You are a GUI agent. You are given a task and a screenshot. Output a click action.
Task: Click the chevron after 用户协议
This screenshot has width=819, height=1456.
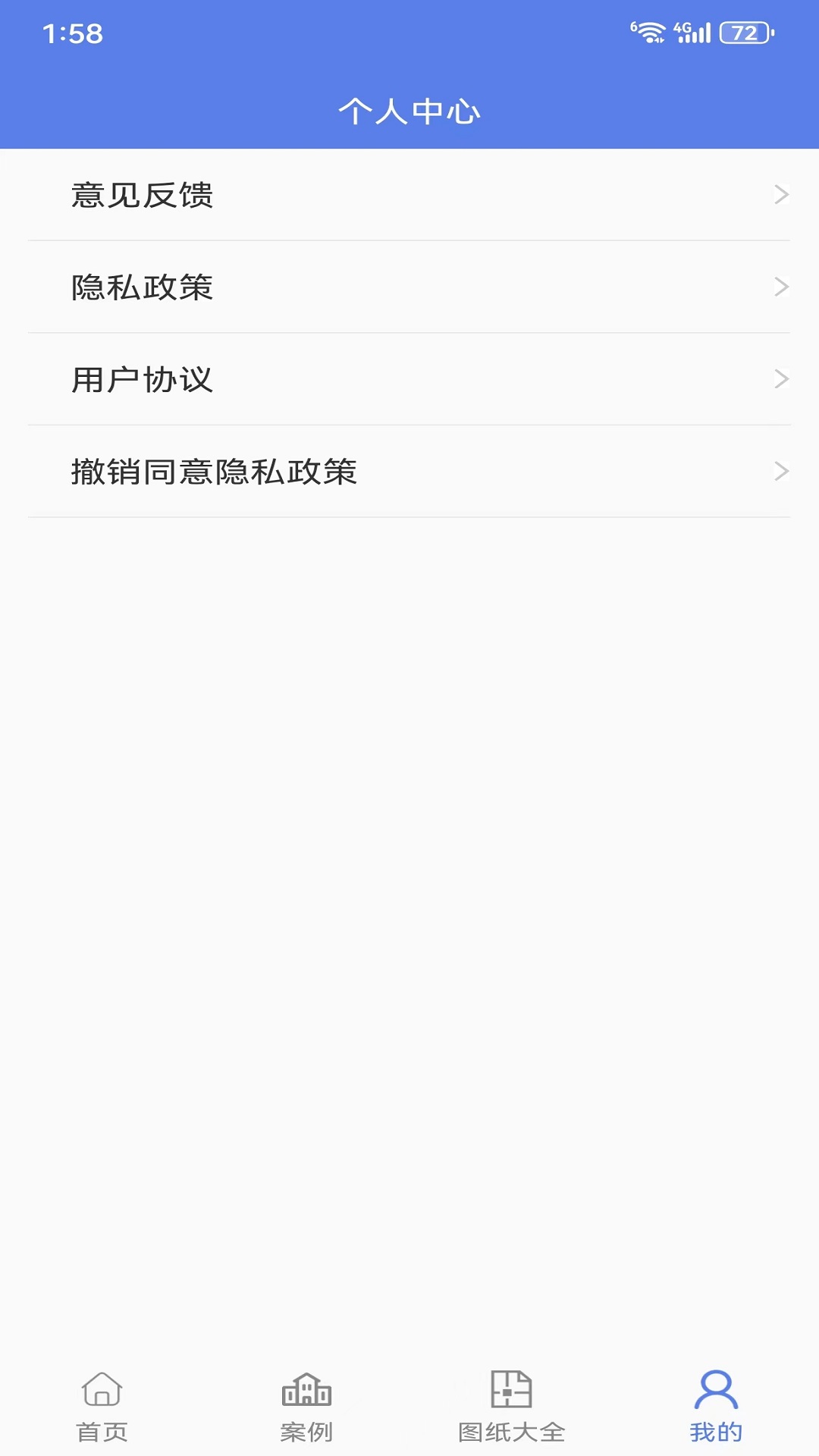[780, 379]
